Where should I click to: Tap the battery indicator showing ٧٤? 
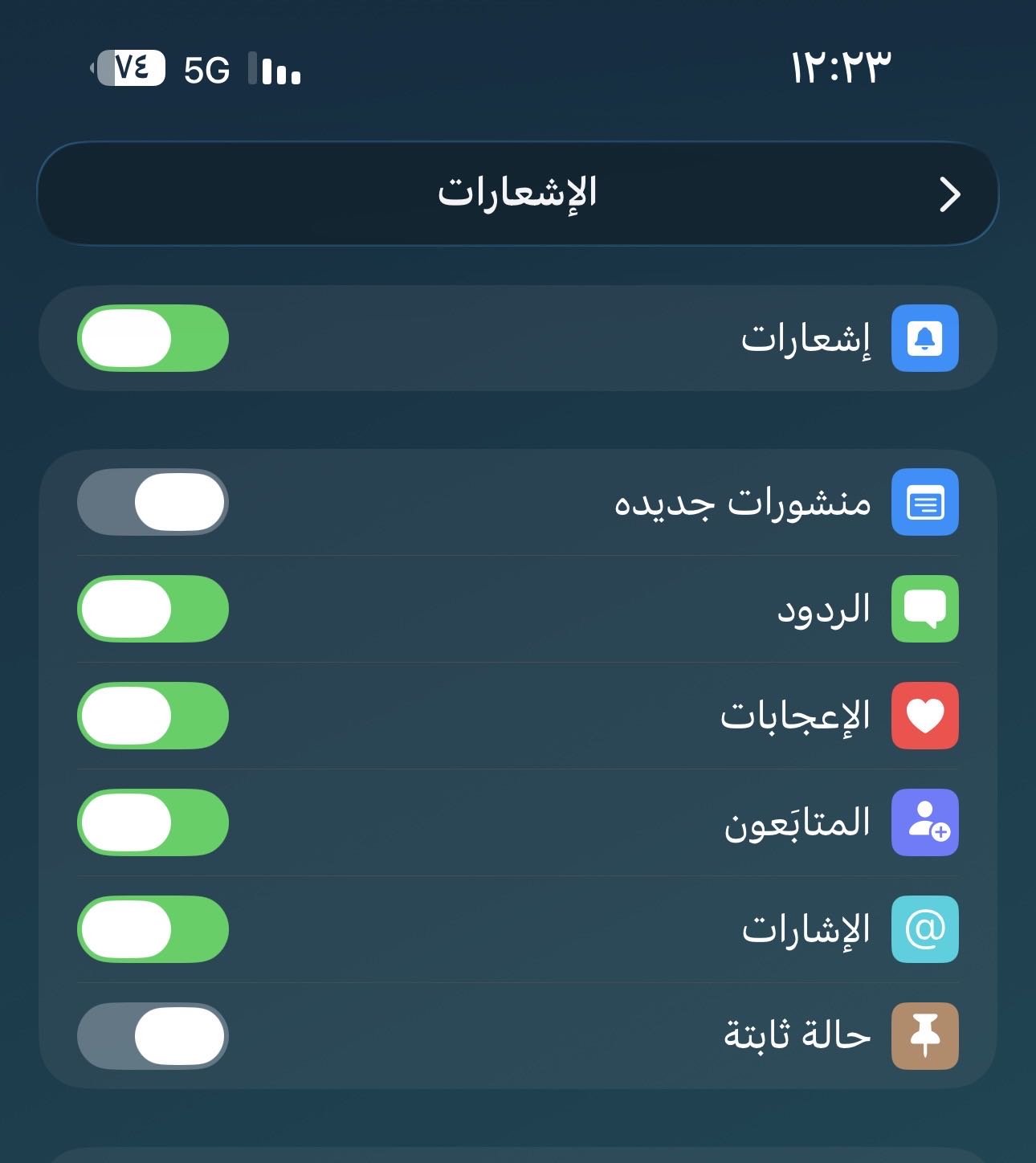point(128,68)
